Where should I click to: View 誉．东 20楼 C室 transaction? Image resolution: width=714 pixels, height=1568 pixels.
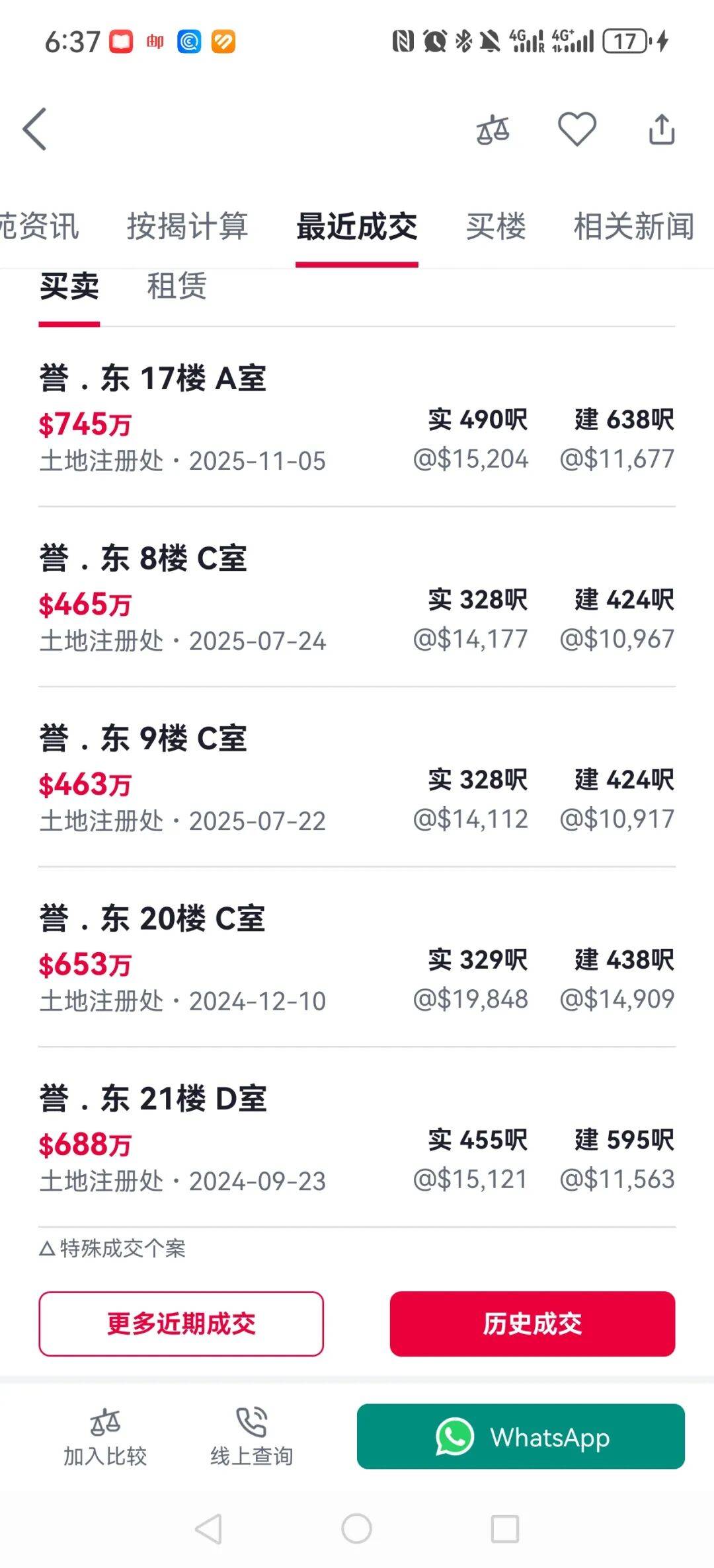tap(357, 958)
